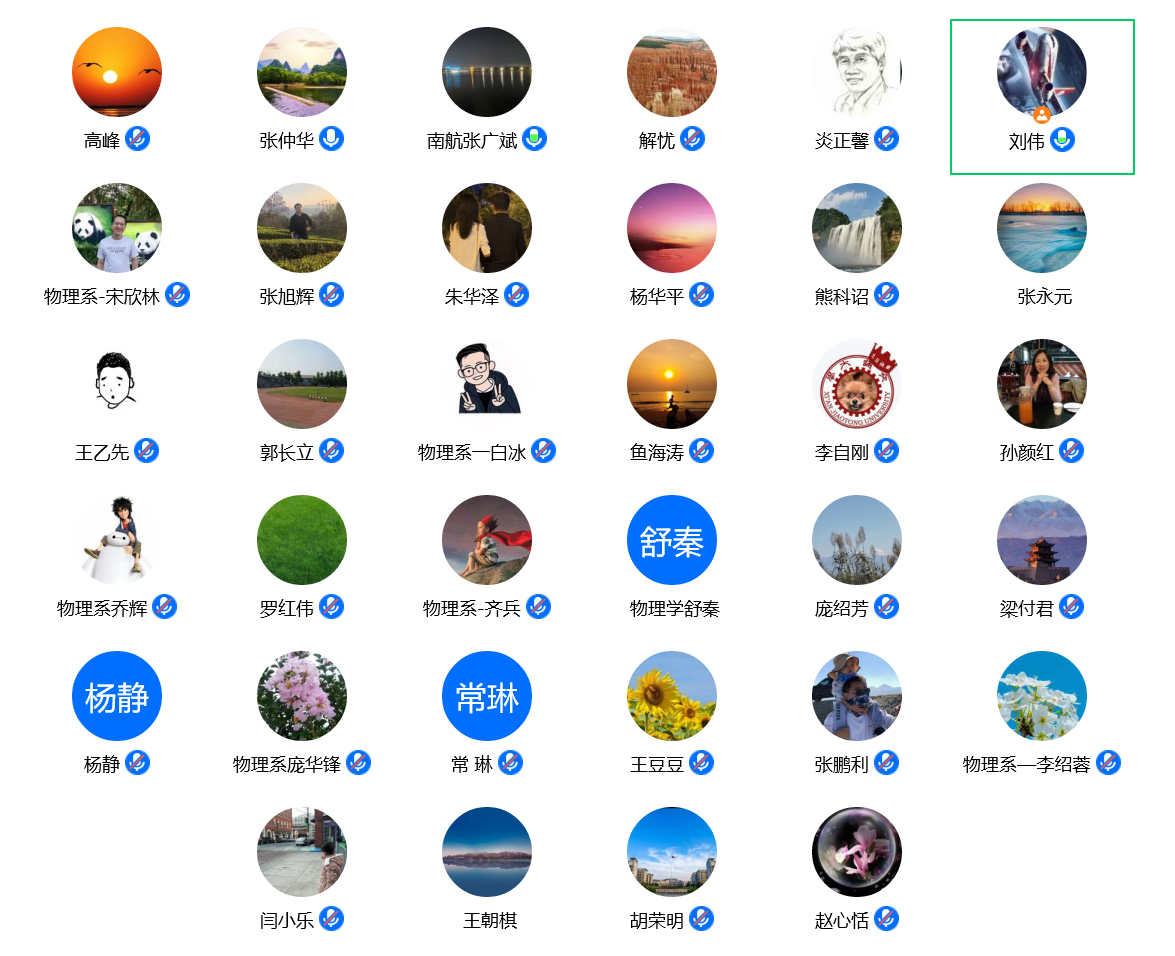This screenshot has height=956, width=1175.
Task: Open 物理系-宋欣林's panda photo tile
Action: pyautogui.click(x=117, y=228)
